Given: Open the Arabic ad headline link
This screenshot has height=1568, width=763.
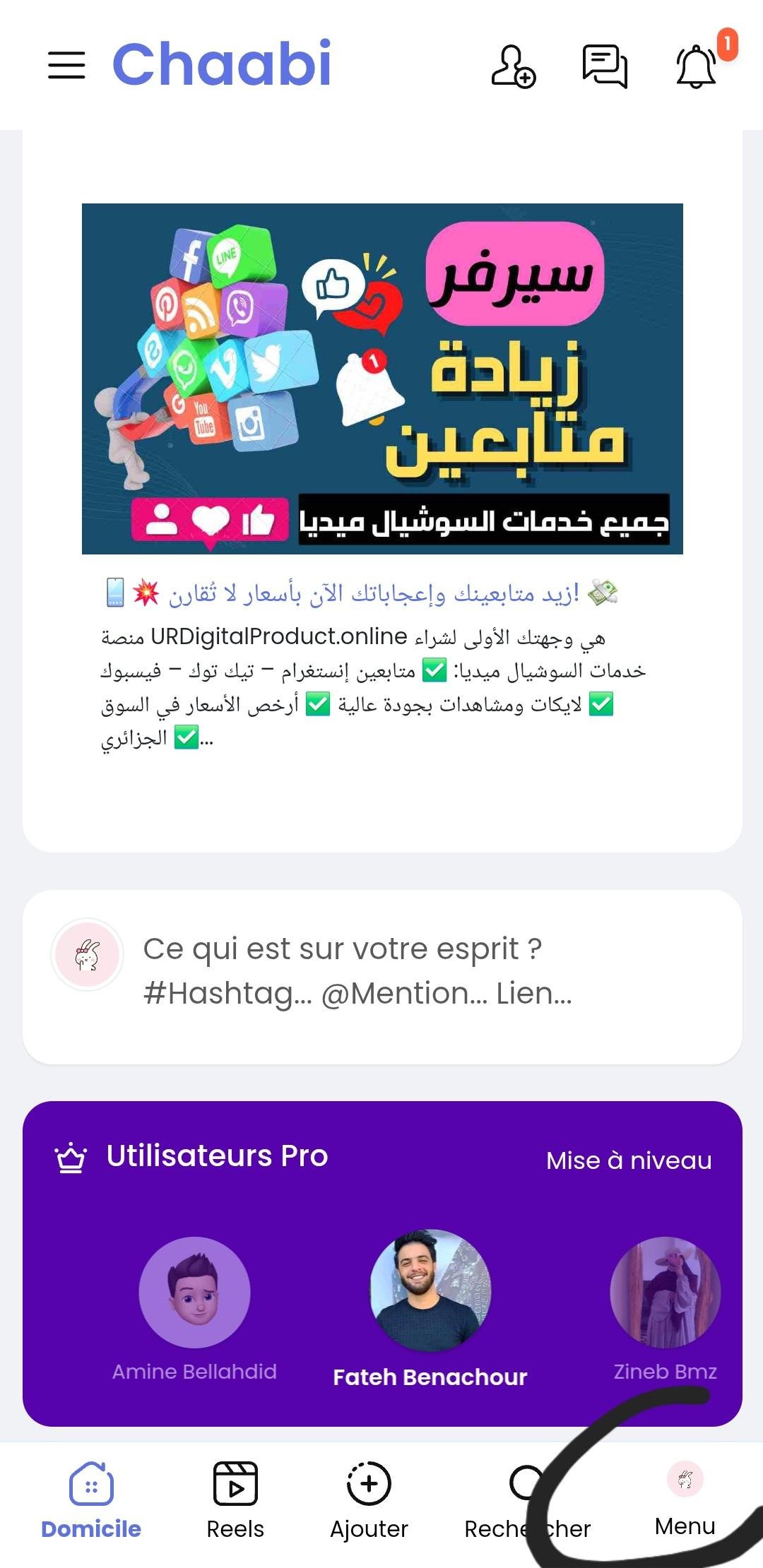Looking at the screenshot, I should (373, 593).
